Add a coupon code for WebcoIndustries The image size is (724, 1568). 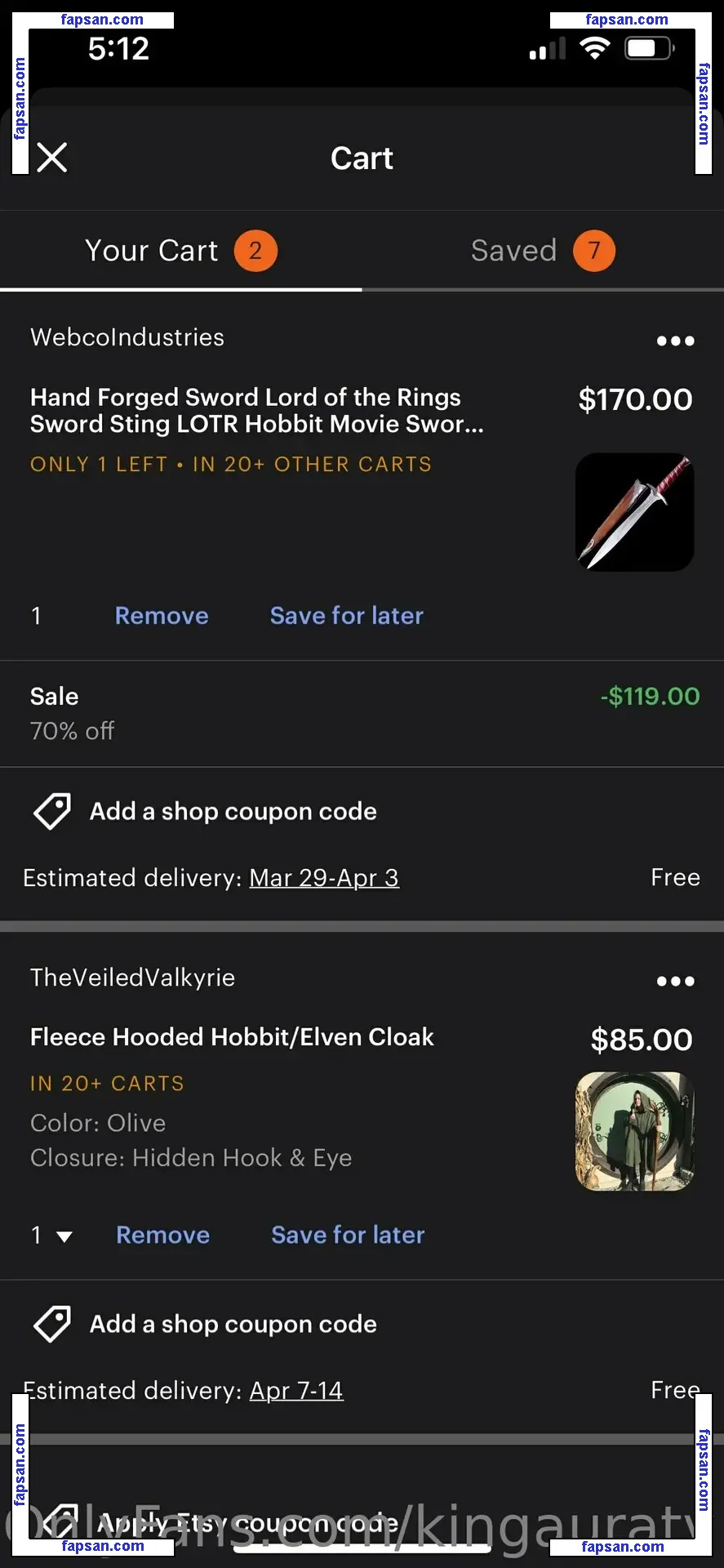(233, 812)
